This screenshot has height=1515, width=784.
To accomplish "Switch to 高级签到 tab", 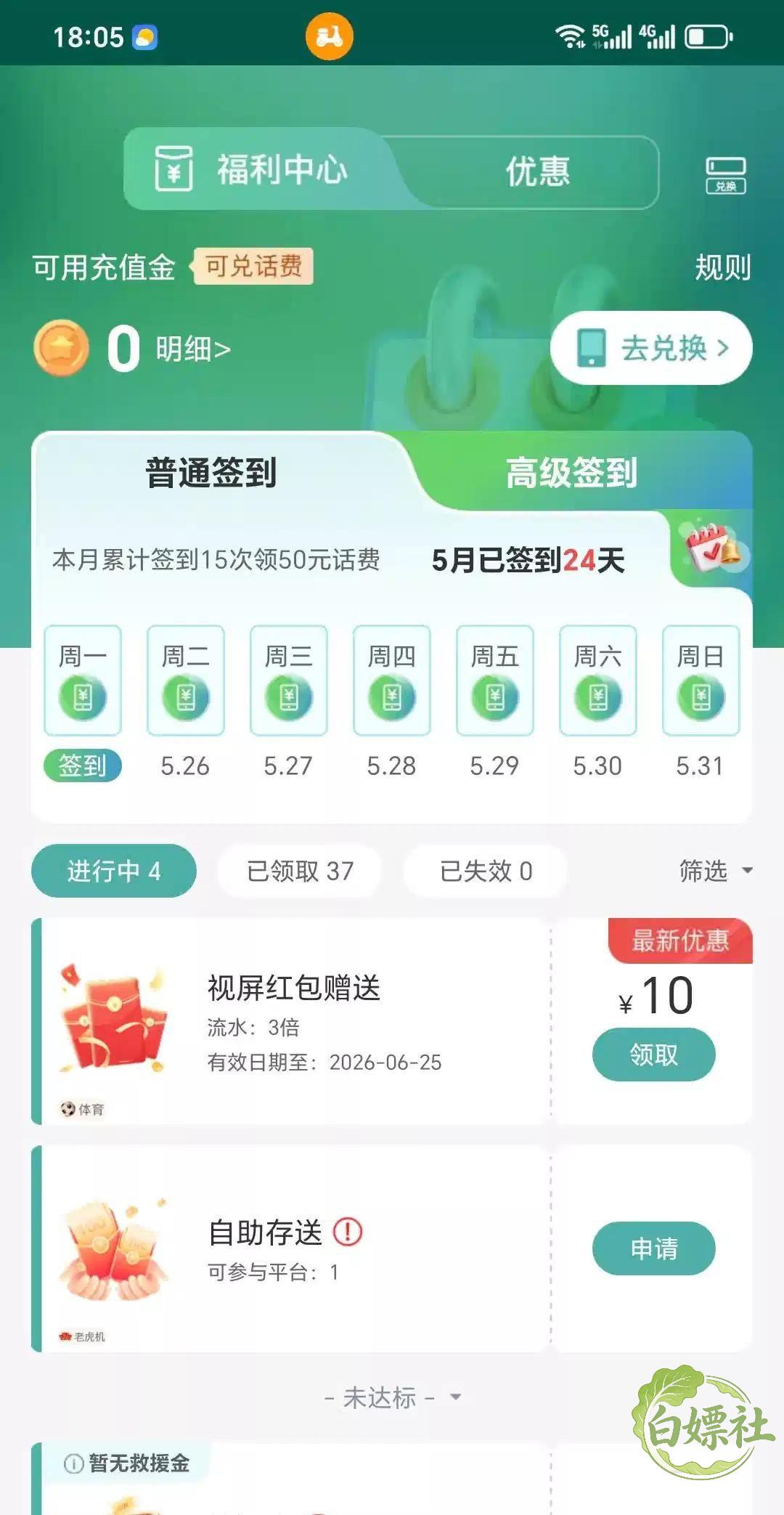I will coord(571,473).
